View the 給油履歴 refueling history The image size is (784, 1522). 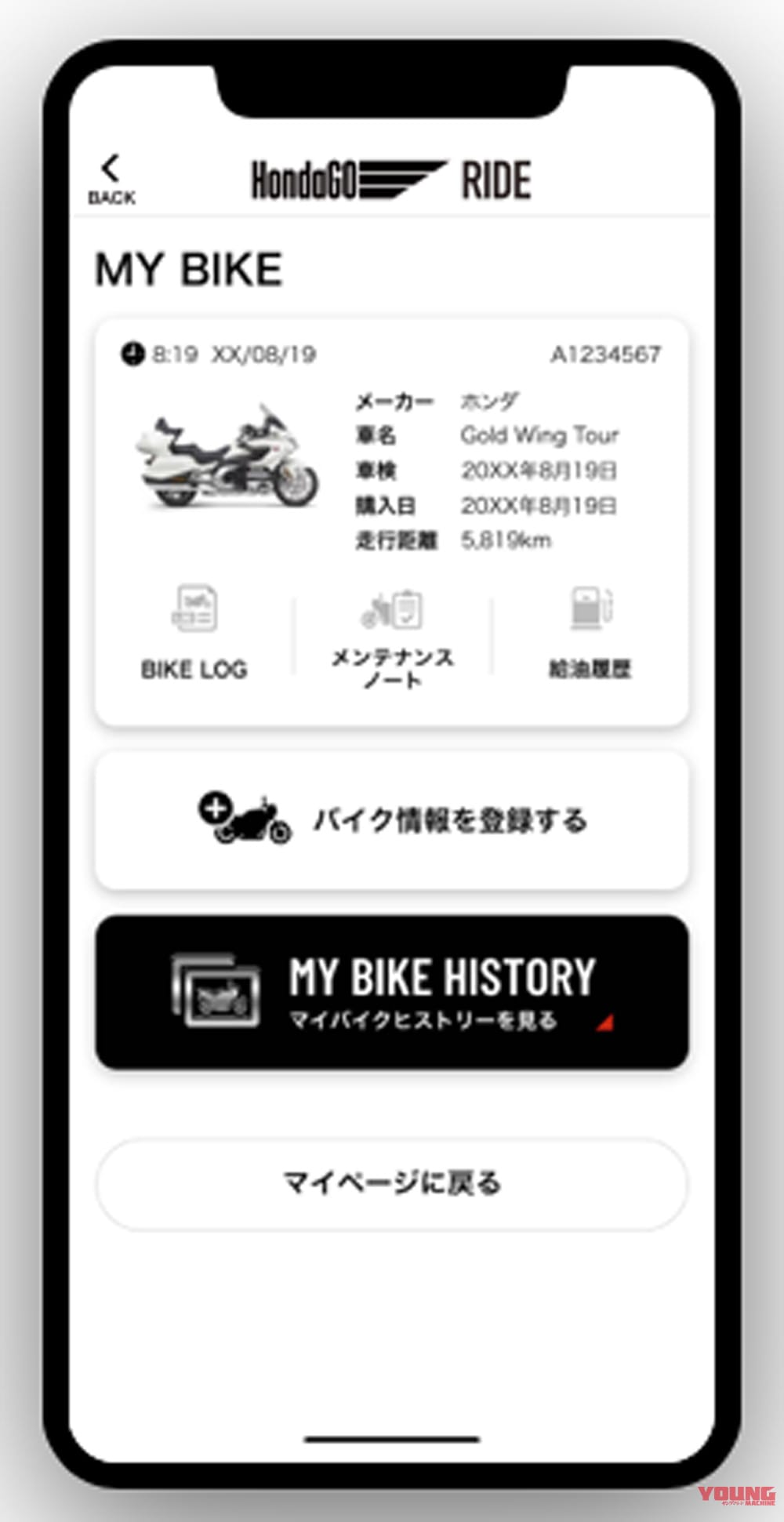pyautogui.click(x=590, y=632)
